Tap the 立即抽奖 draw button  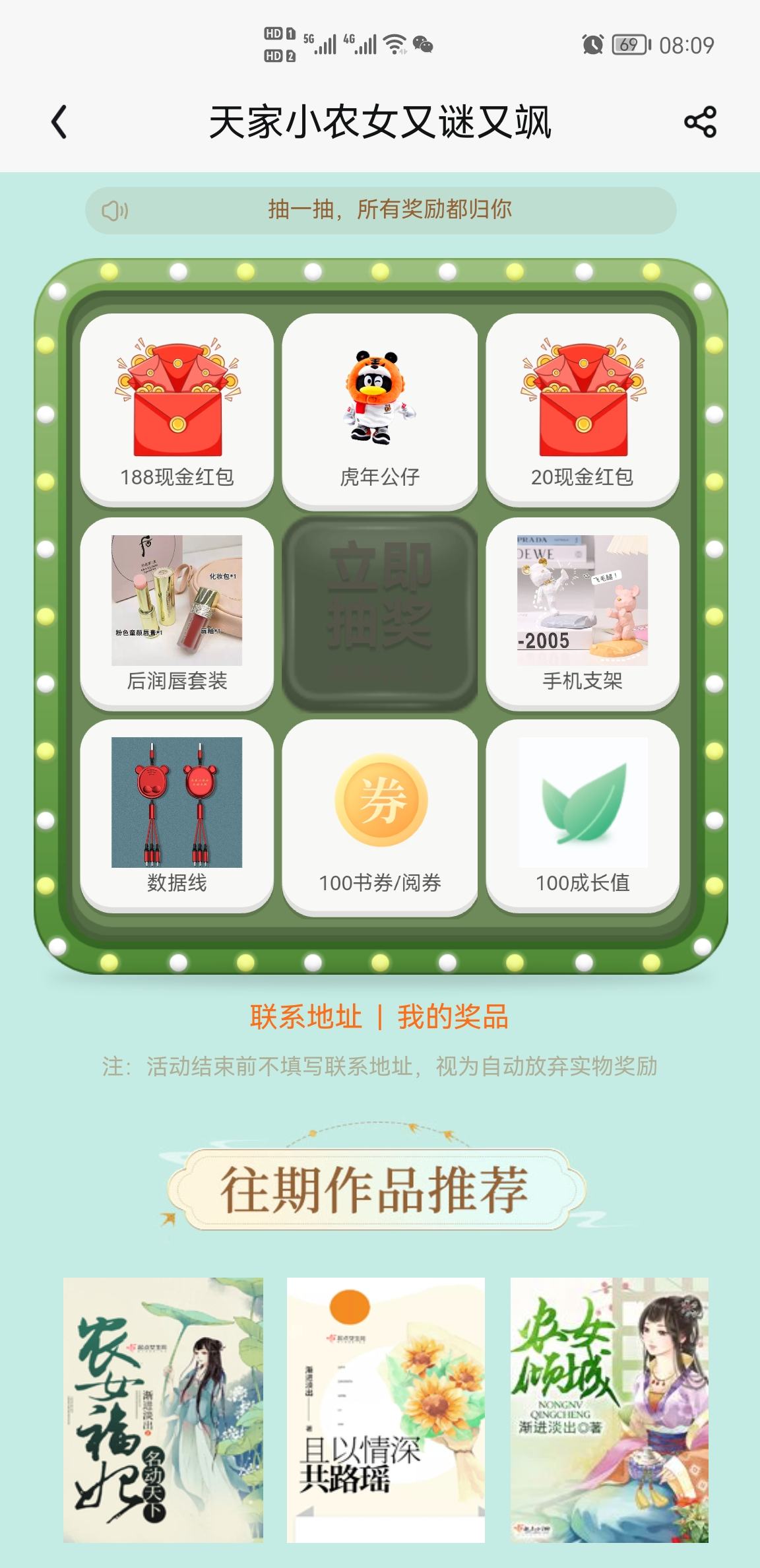click(379, 613)
